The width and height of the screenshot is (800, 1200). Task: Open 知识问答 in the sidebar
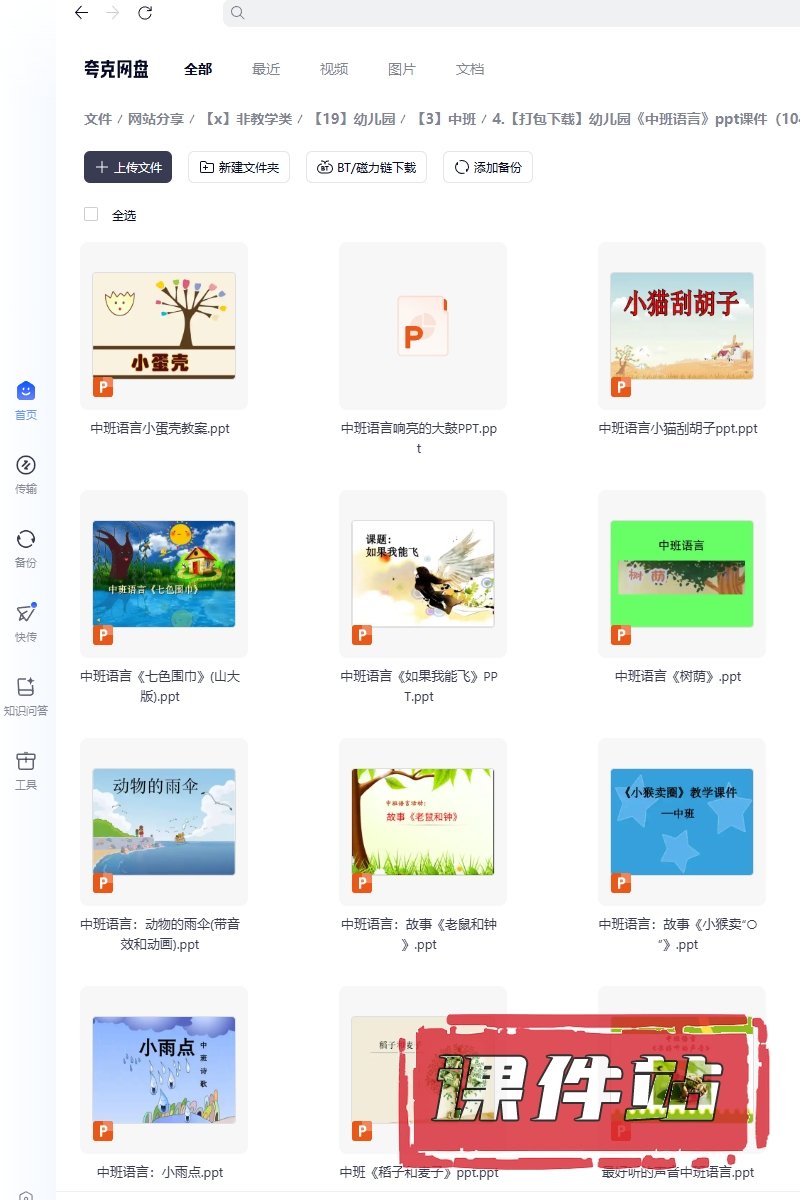click(x=26, y=696)
